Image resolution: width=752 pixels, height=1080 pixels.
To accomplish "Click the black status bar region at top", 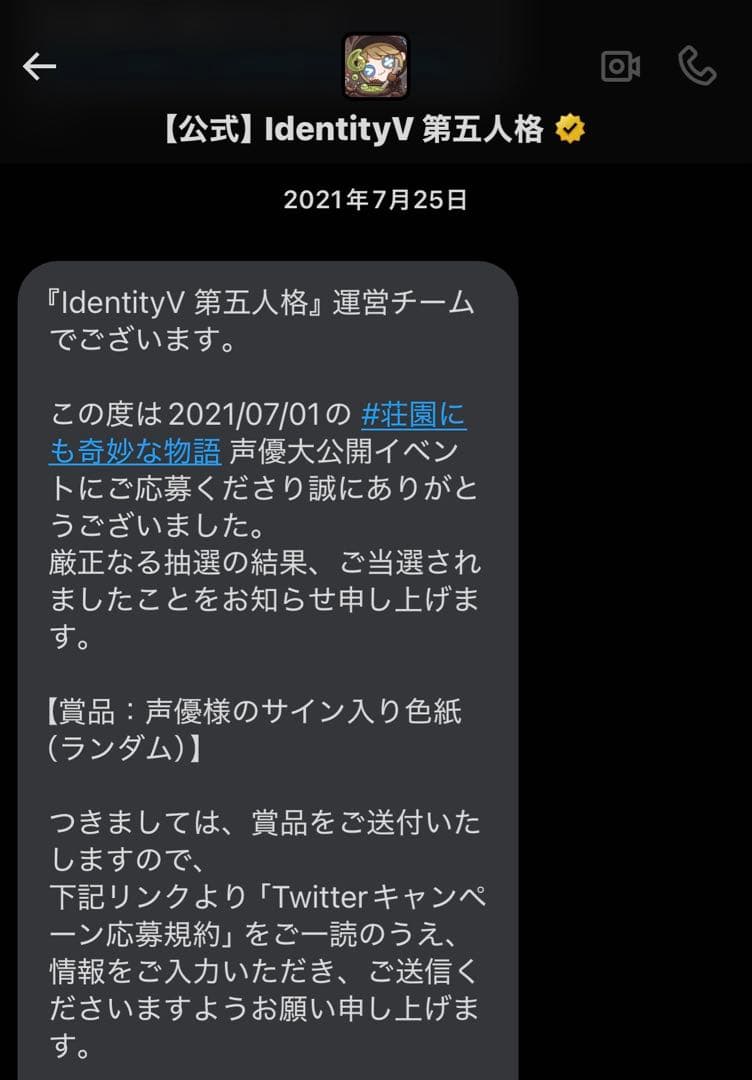I will pyautogui.click(x=376, y=12).
